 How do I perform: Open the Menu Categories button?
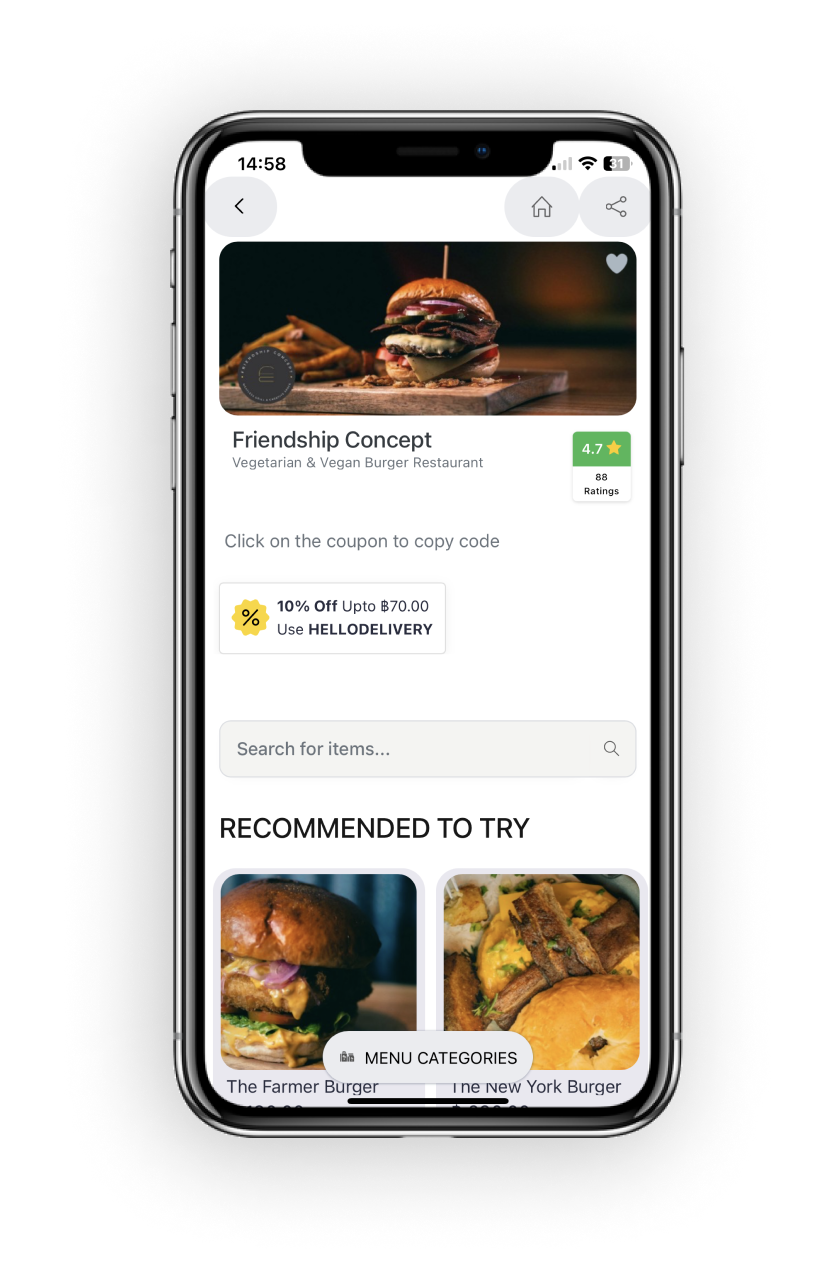click(x=428, y=1058)
